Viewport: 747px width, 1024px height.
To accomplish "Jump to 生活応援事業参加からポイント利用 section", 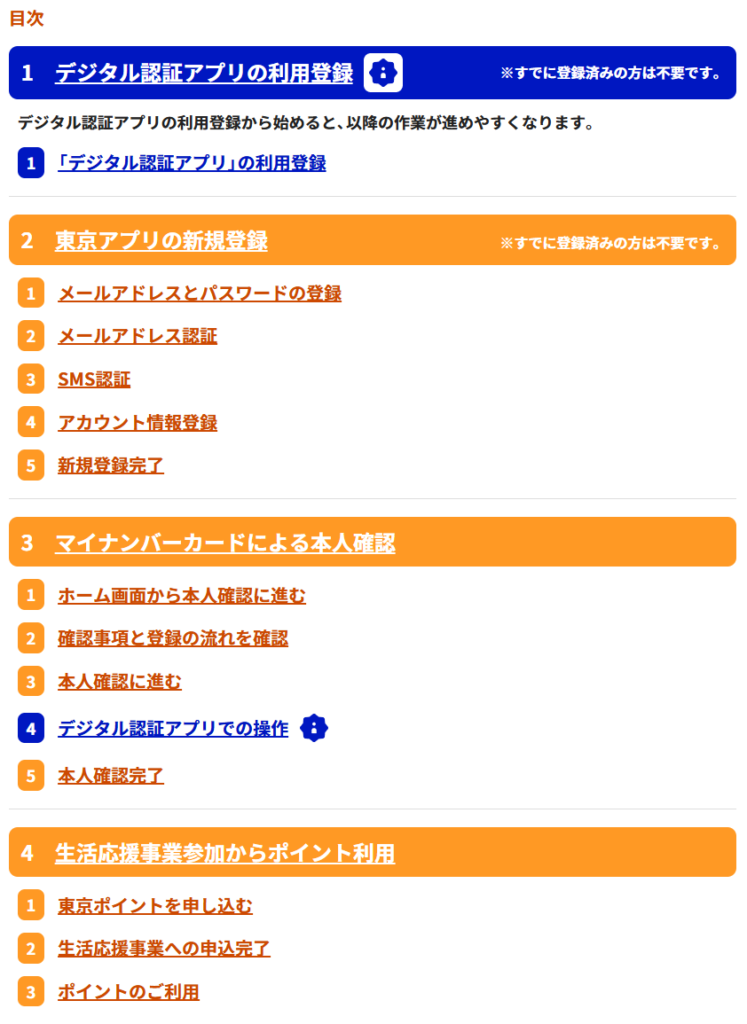I will coord(225,853).
